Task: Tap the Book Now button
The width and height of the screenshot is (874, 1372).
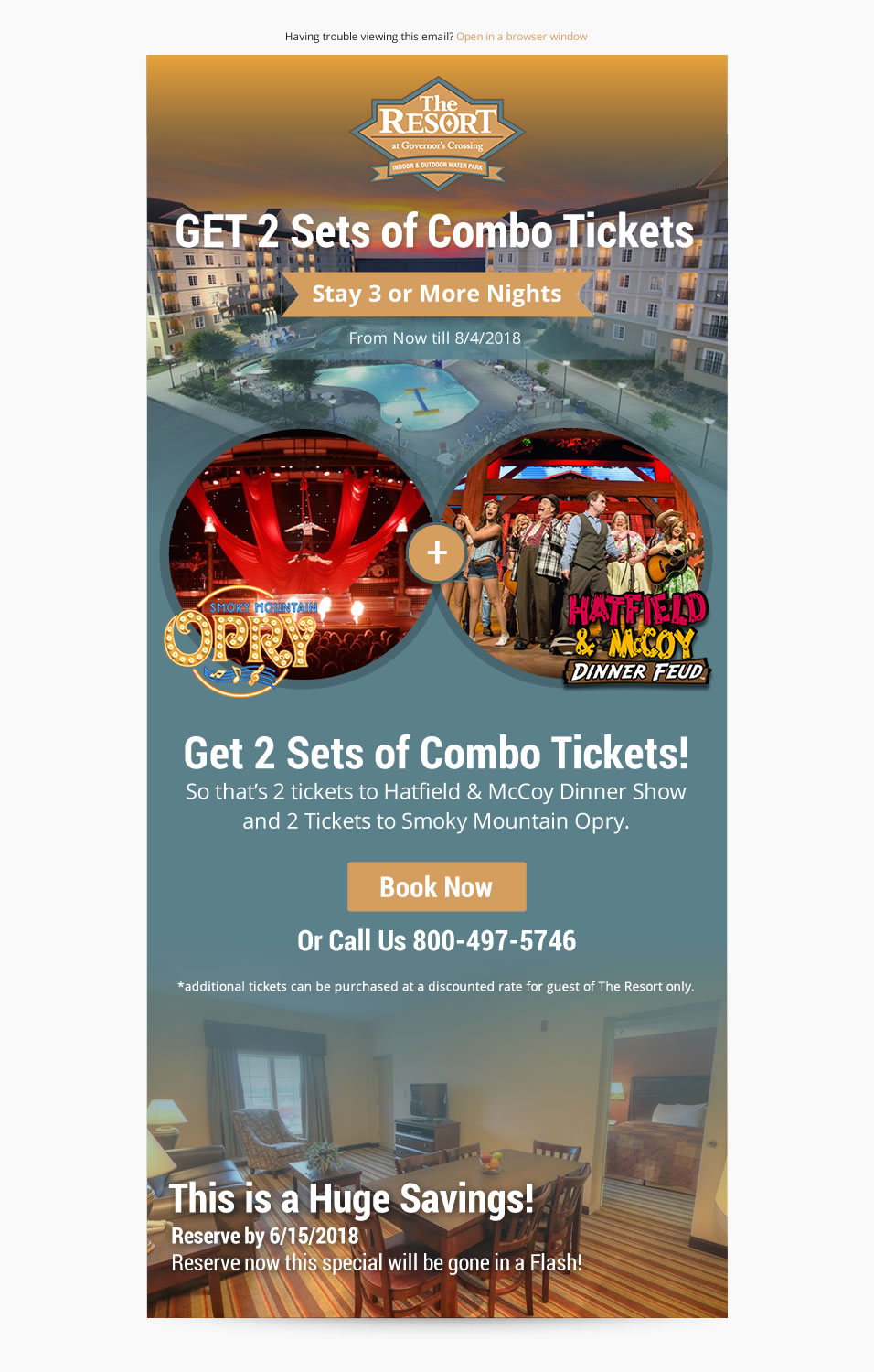Action: click(x=436, y=886)
